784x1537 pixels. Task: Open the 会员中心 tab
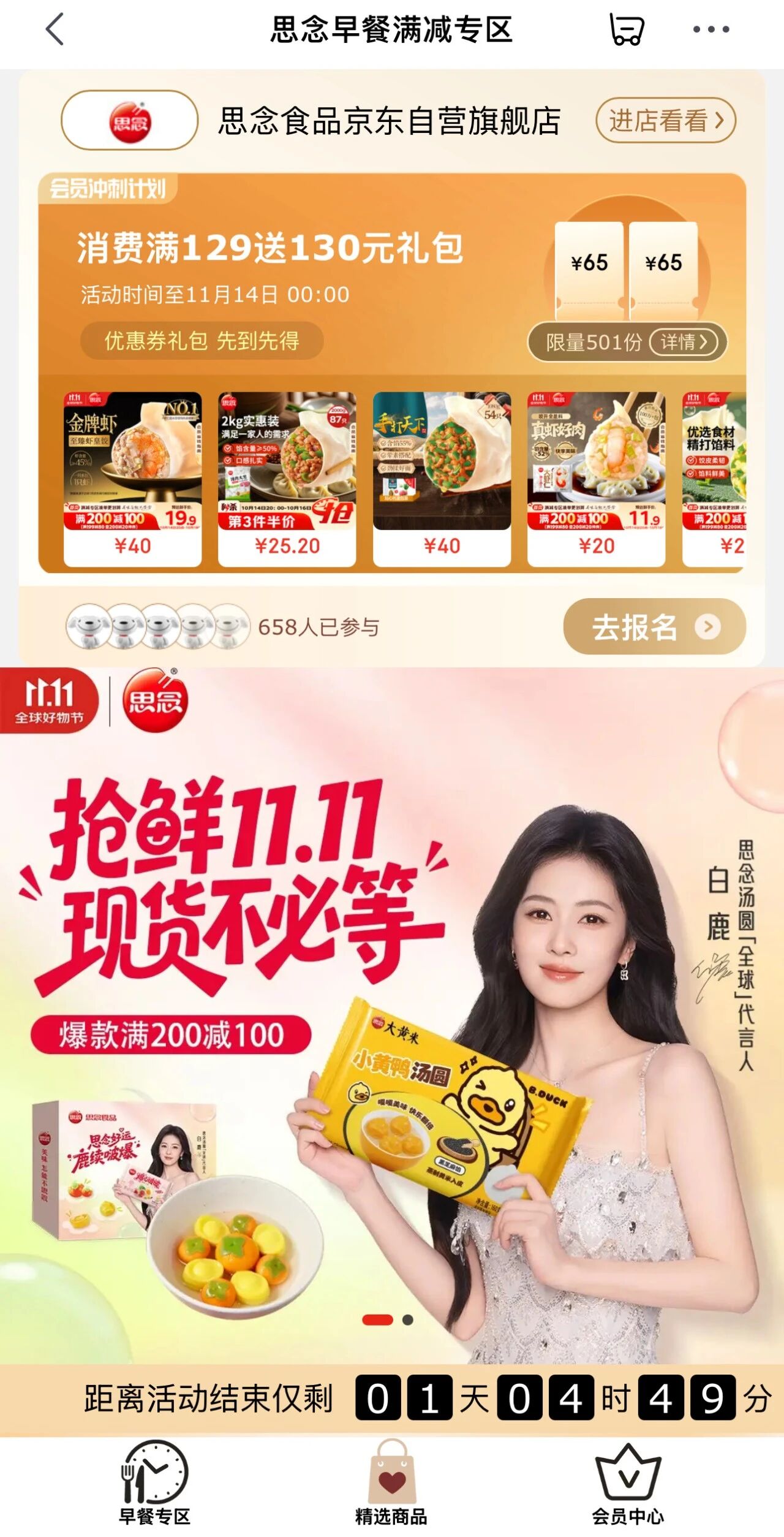coord(628,1483)
